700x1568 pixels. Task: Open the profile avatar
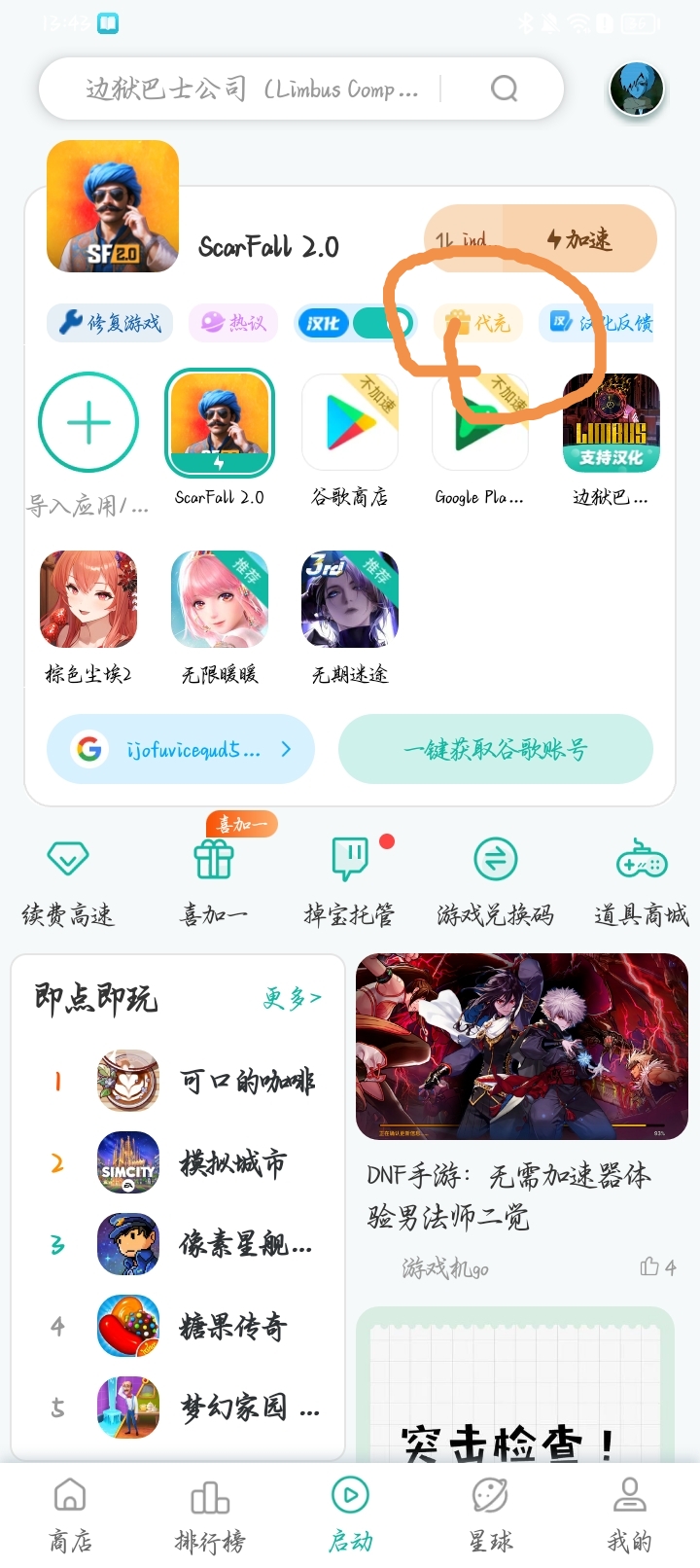(637, 89)
